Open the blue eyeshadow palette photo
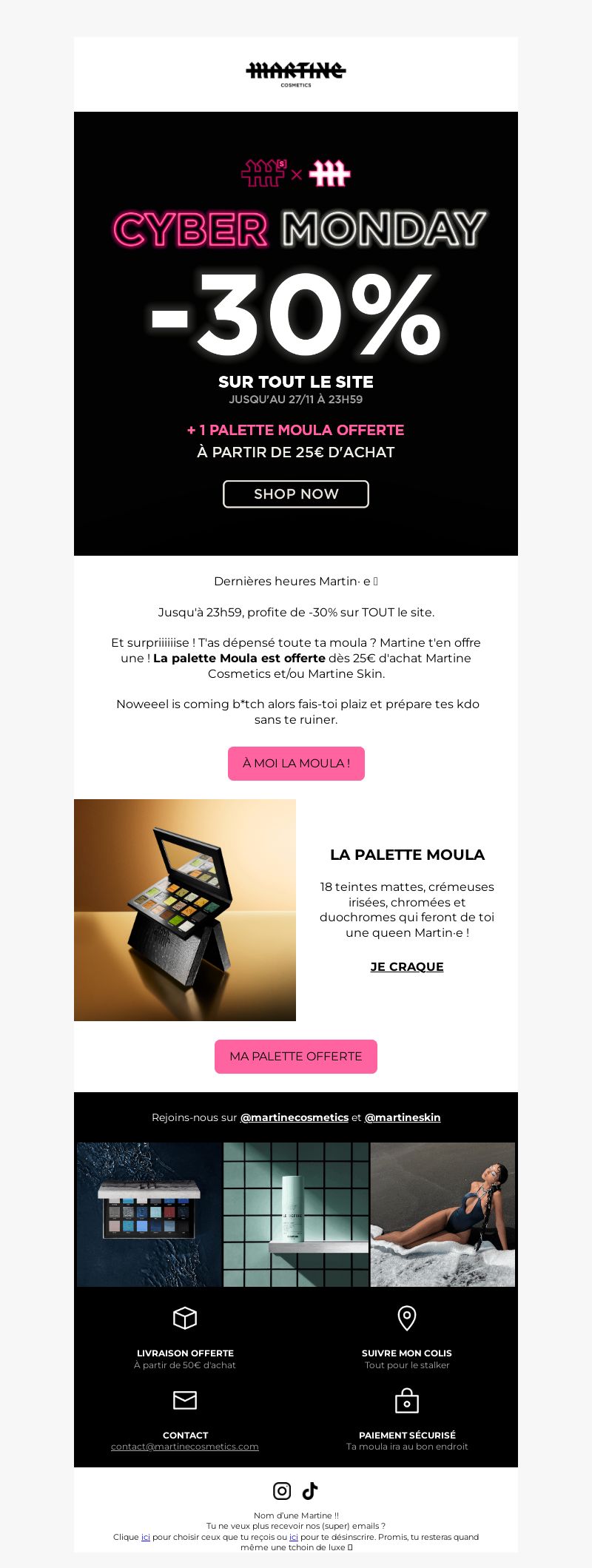 point(149,1214)
